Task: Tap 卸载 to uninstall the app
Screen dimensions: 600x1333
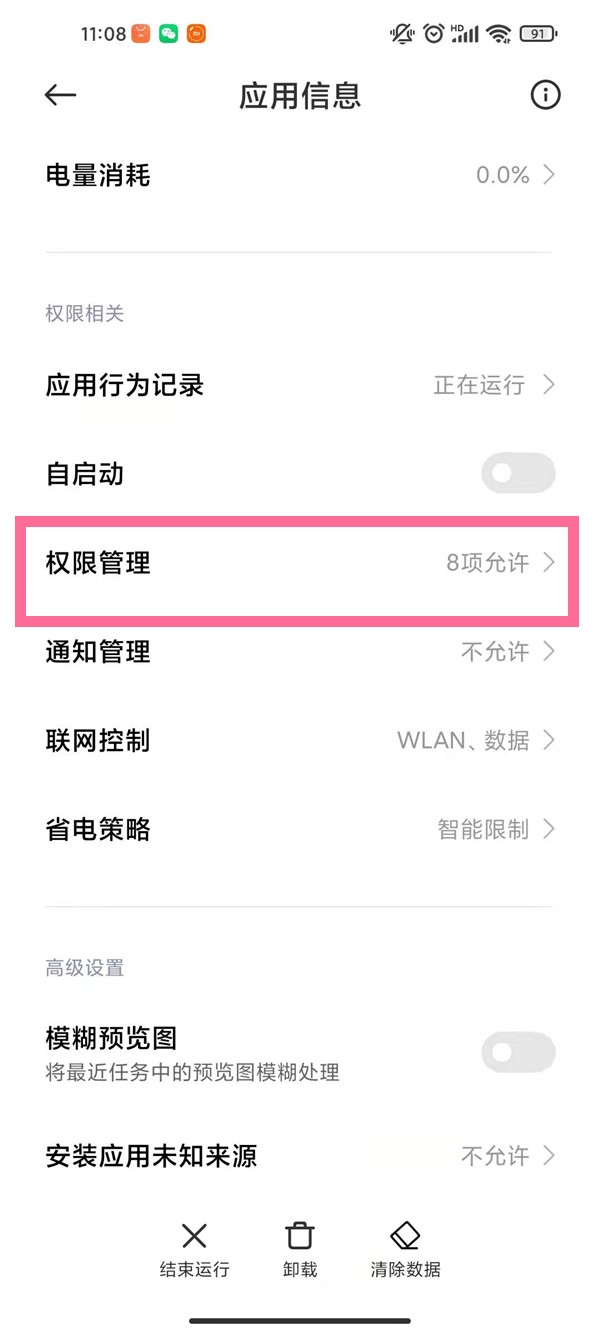Action: pos(300,1249)
